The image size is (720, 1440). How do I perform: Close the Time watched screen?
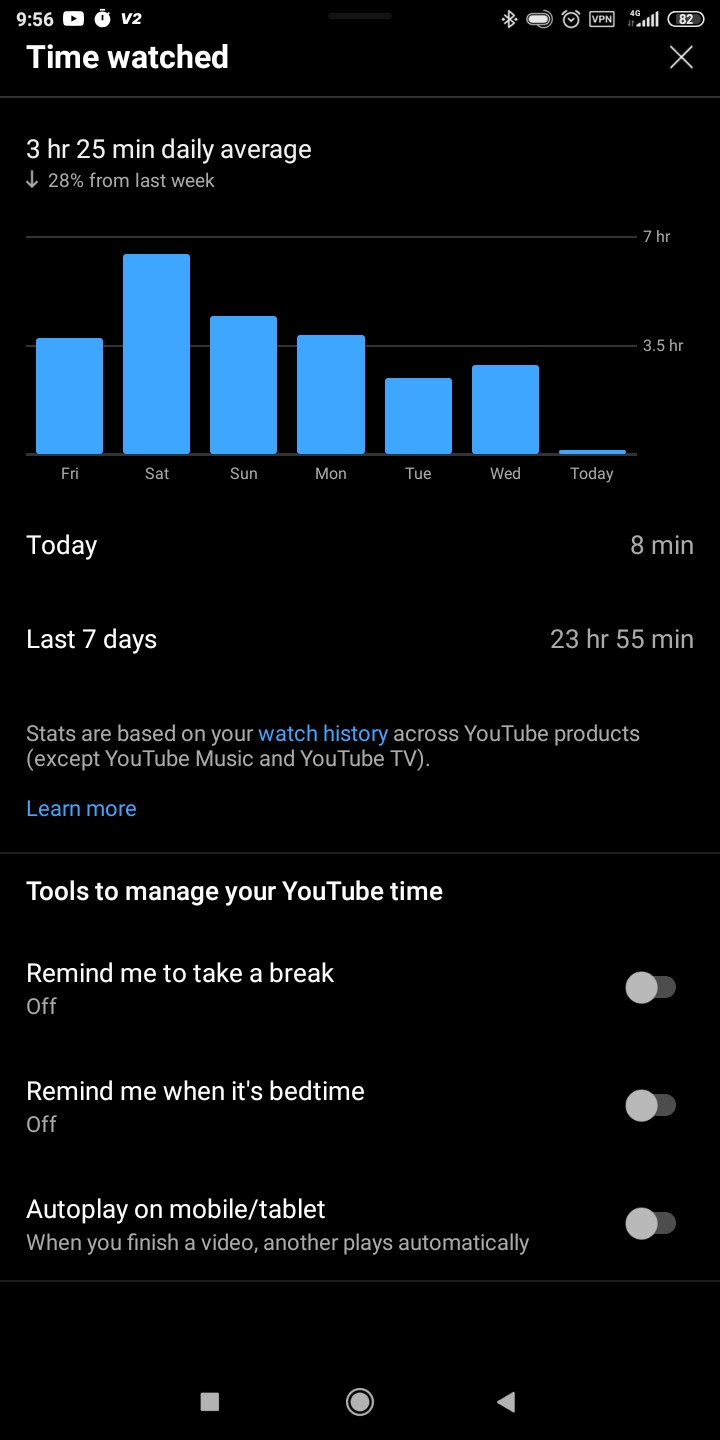[681, 58]
